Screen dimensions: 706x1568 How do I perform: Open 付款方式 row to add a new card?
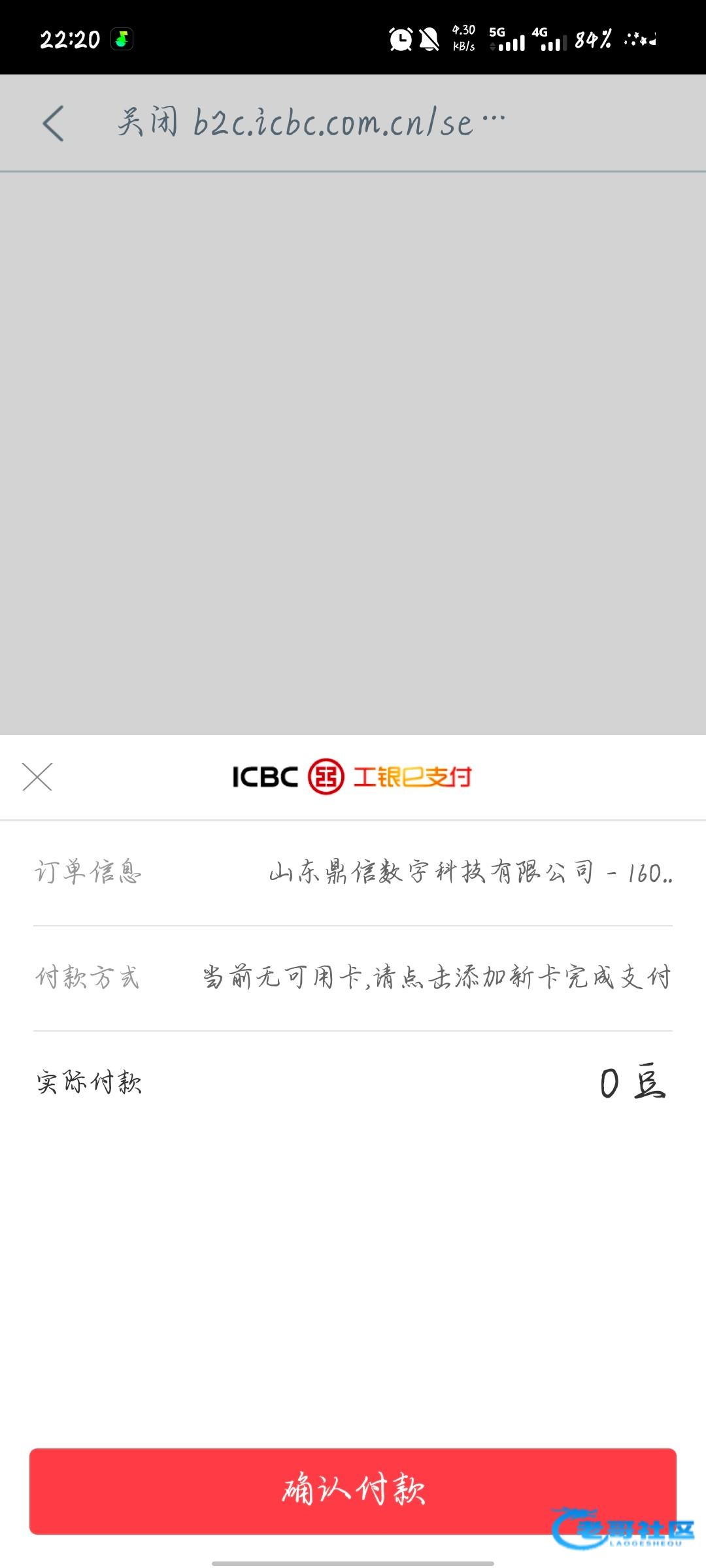pos(435,977)
